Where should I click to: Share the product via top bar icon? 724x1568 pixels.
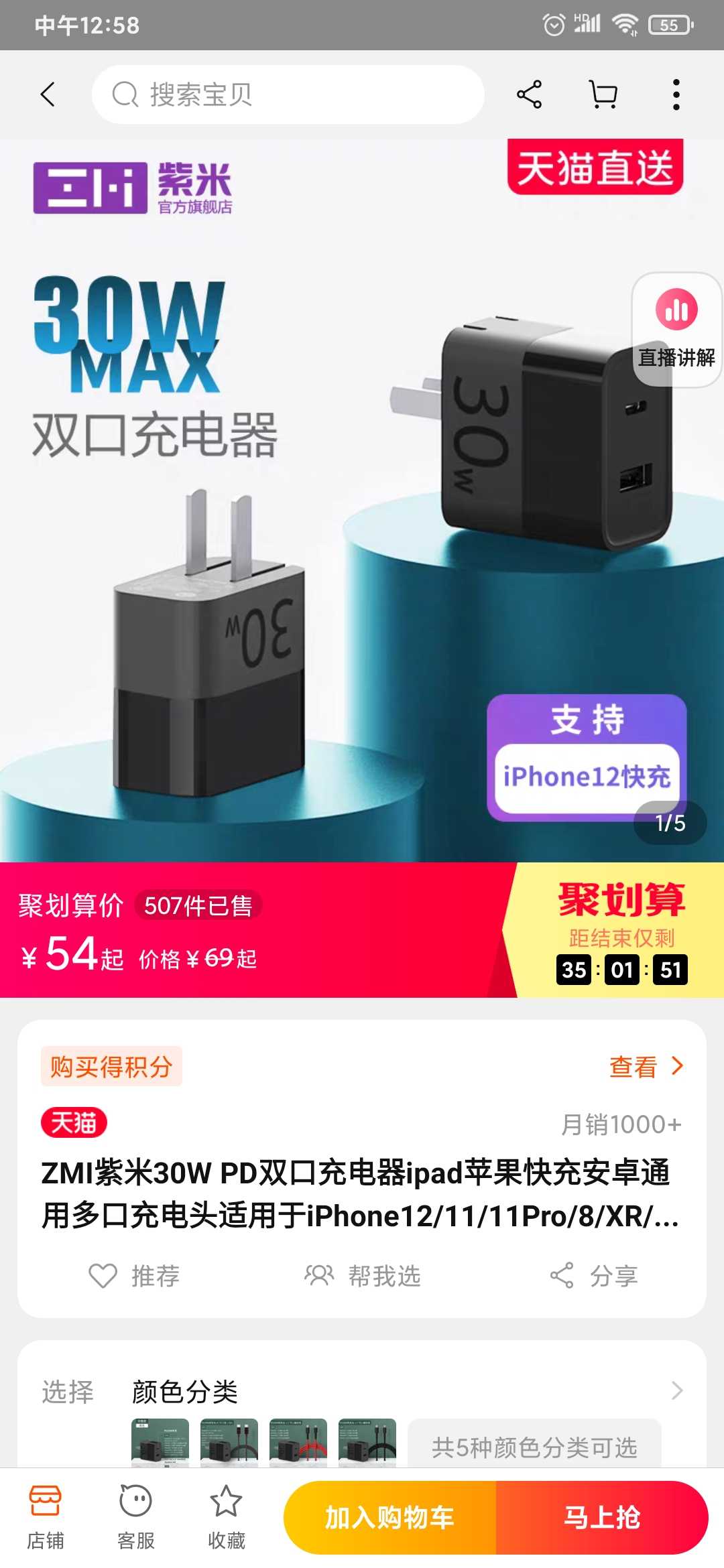(529, 94)
